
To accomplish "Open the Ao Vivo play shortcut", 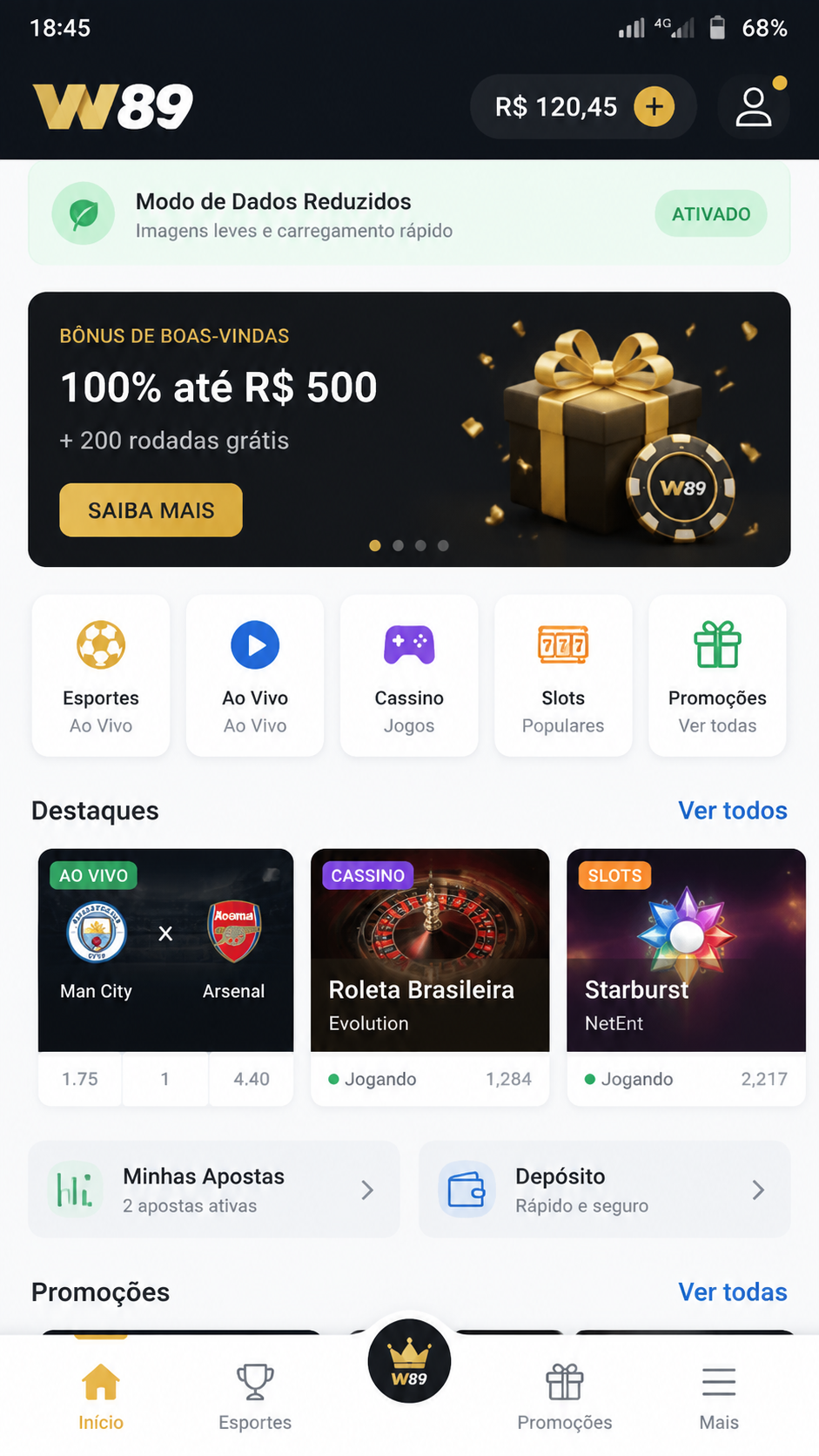I will [x=255, y=676].
